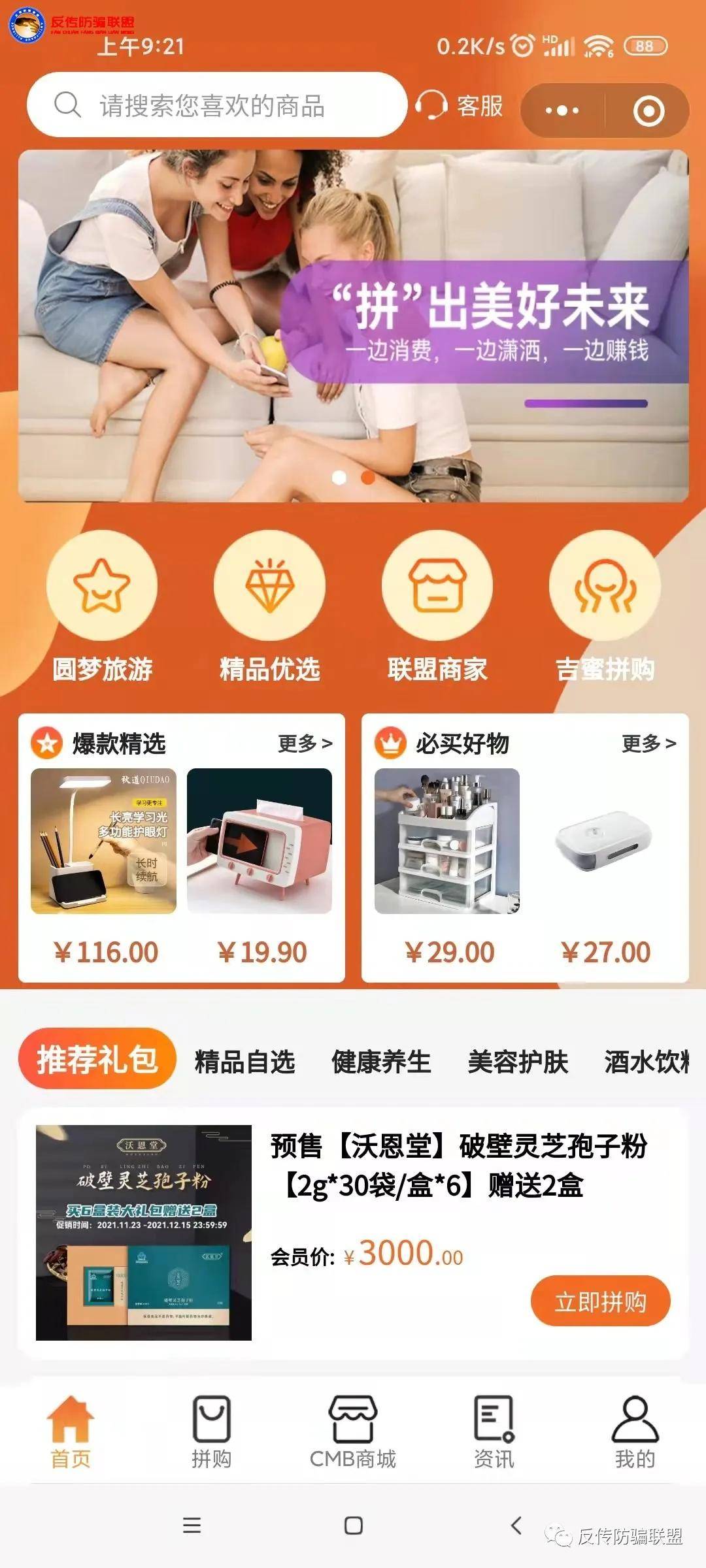View more 爆款精选 items
706x1568 pixels.
coord(305,743)
